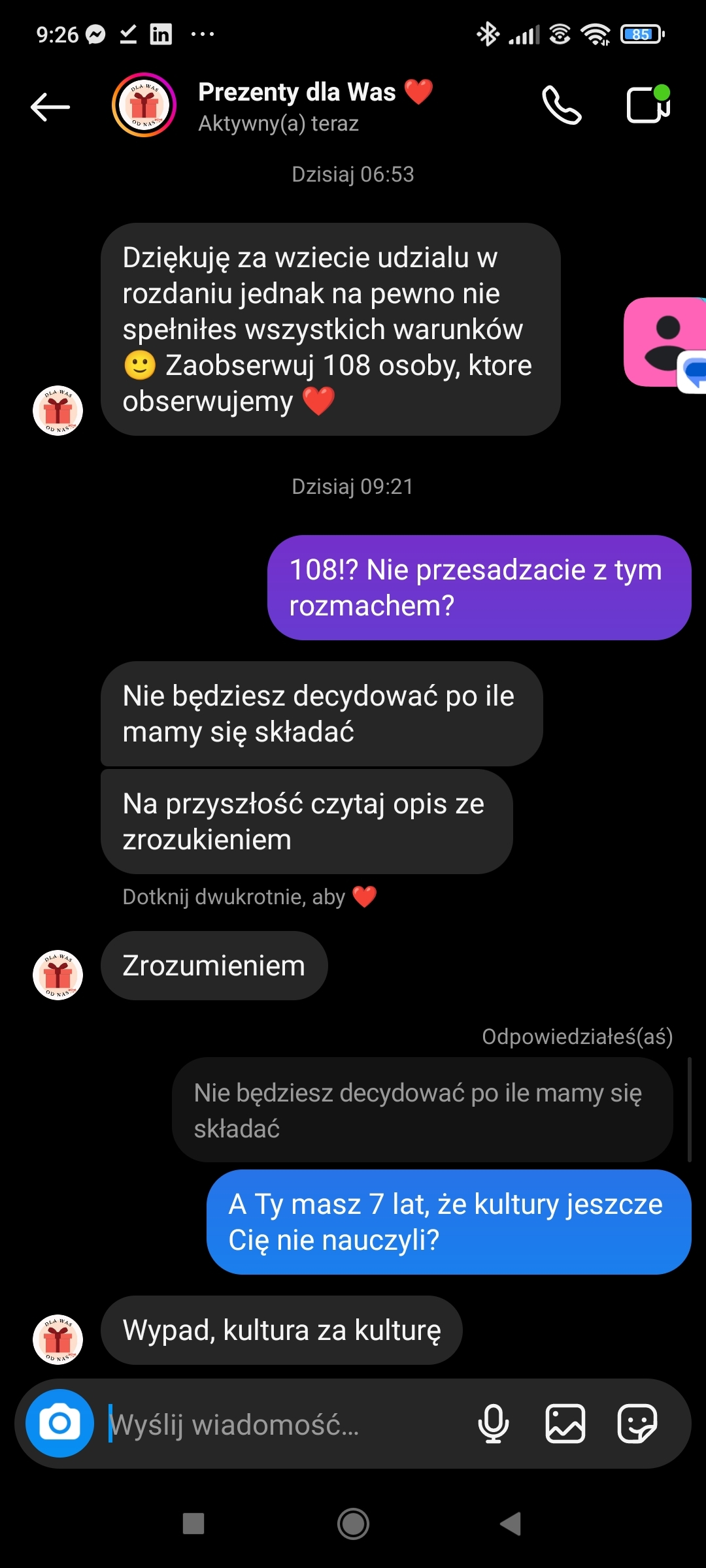Record a voice message with the microphone
This screenshot has width=706, height=1568.
pyautogui.click(x=494, y=1423)
